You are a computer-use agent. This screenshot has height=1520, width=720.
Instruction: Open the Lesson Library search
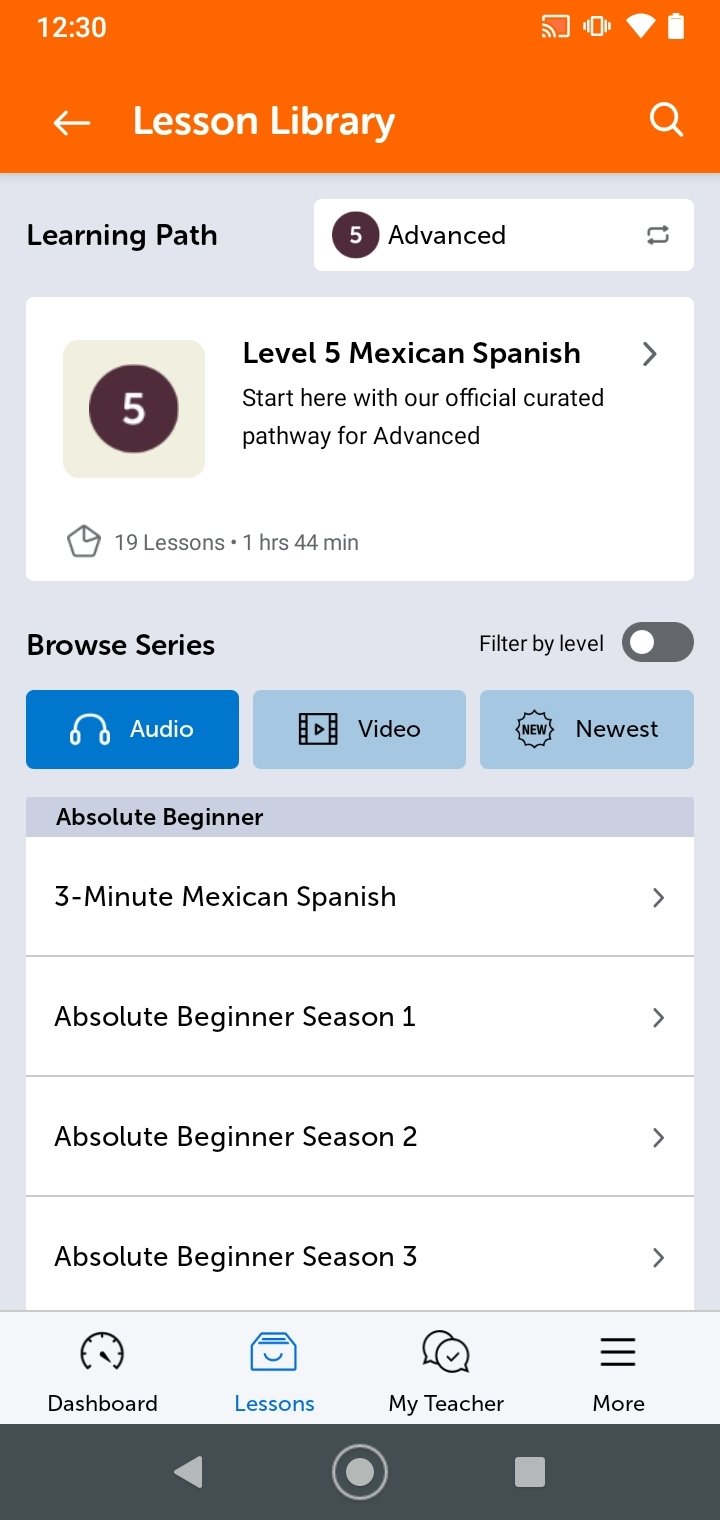point(666,121)
